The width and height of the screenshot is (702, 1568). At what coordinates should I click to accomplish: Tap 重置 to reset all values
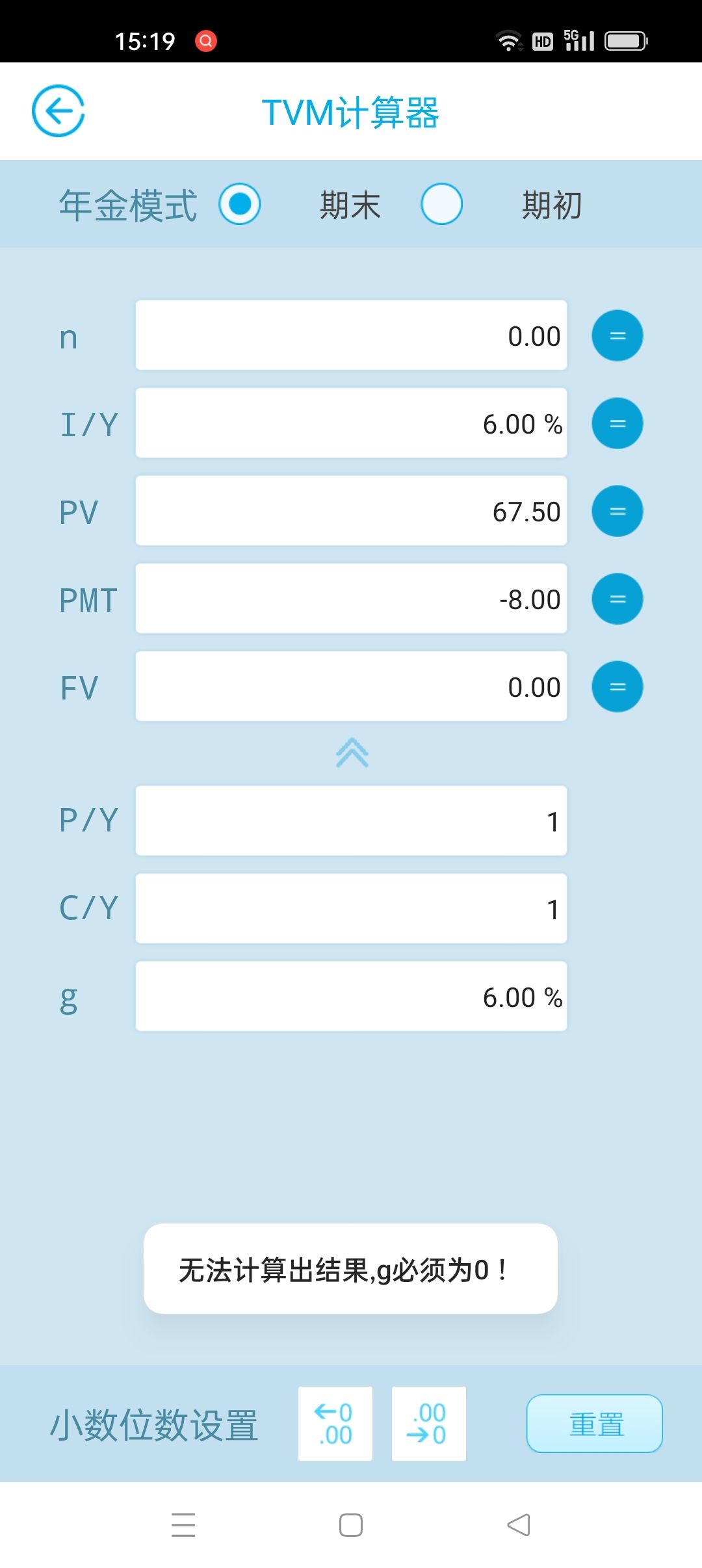(x=595, y=1424)
